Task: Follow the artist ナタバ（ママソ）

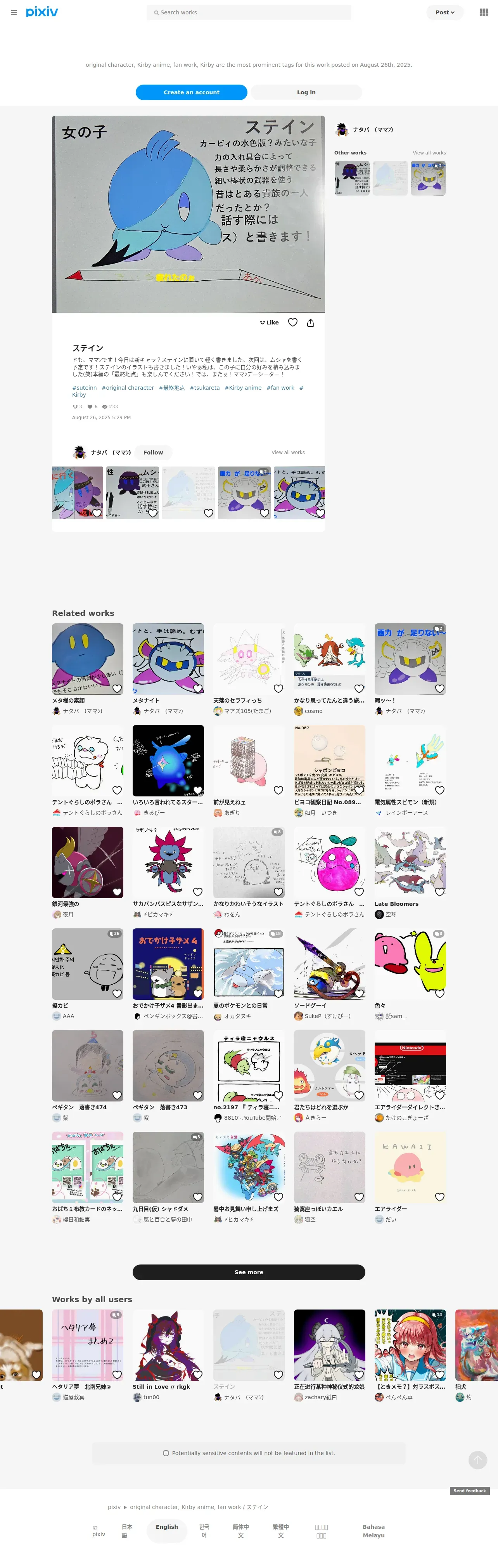Action: click(x=153, y=452)
